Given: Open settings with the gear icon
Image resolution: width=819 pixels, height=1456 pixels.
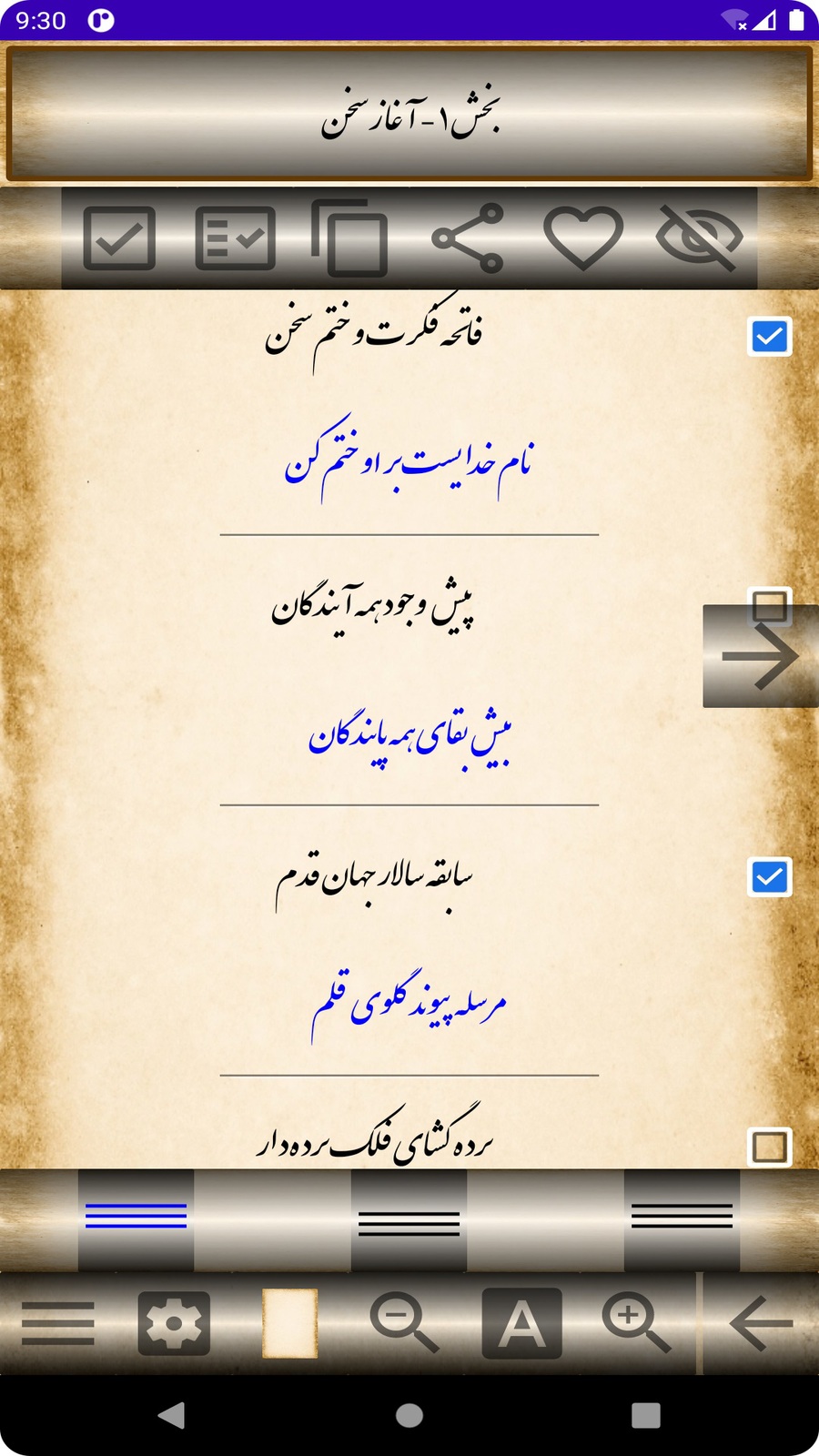Looking at the screenshot, I should pyautogui.click(x=174, y=1322).
